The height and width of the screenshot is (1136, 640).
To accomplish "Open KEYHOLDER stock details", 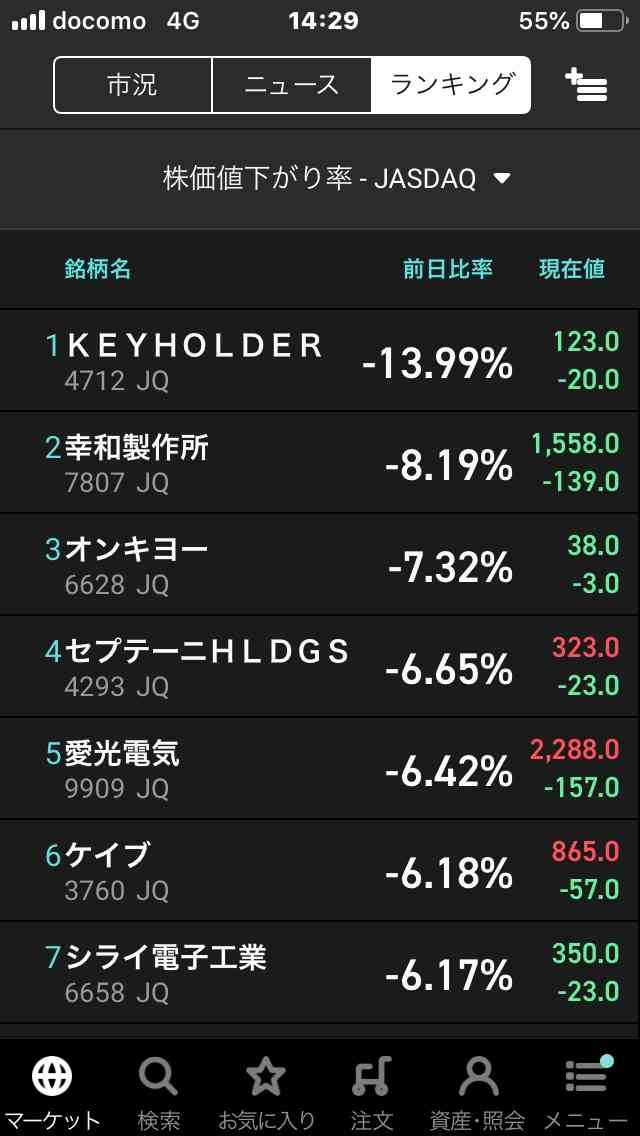I will click(320, 361).
